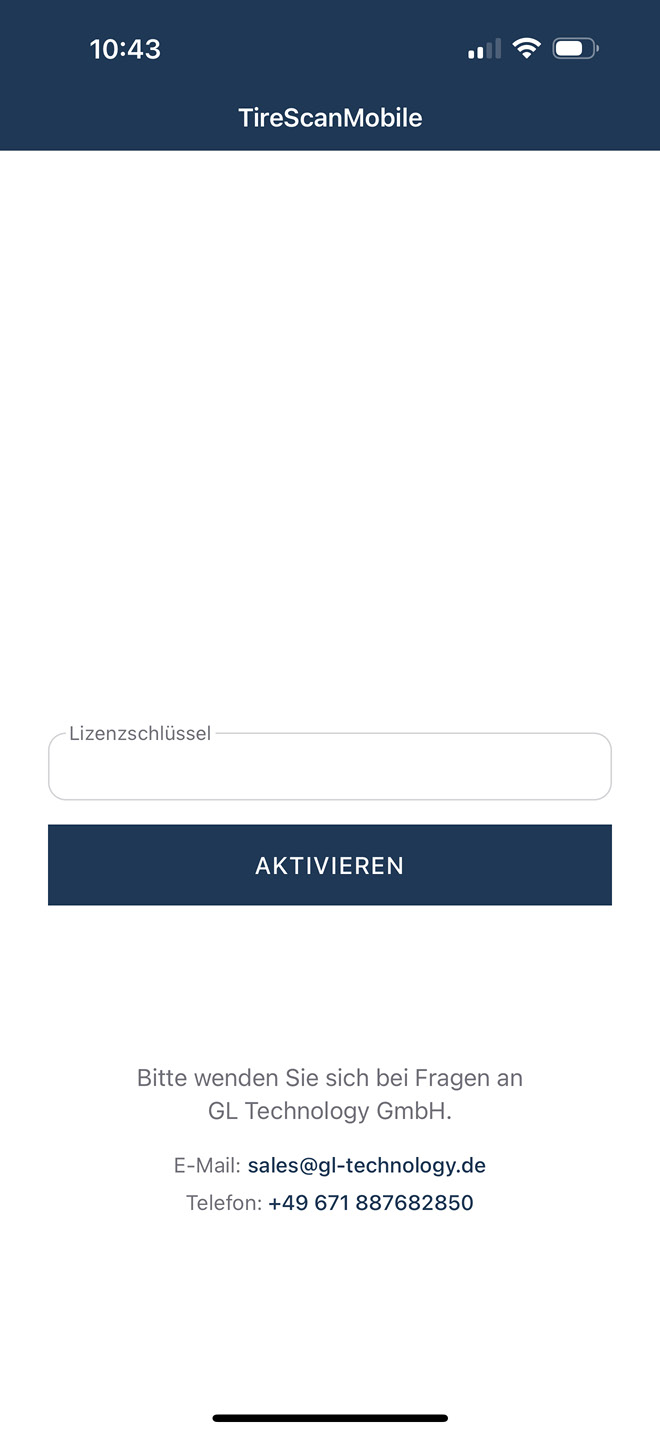Image resolution: width=660 pixels, height=1434 pixels.
Task: Call the +49 671 887682850 phone number
Action: (370, 1203)
